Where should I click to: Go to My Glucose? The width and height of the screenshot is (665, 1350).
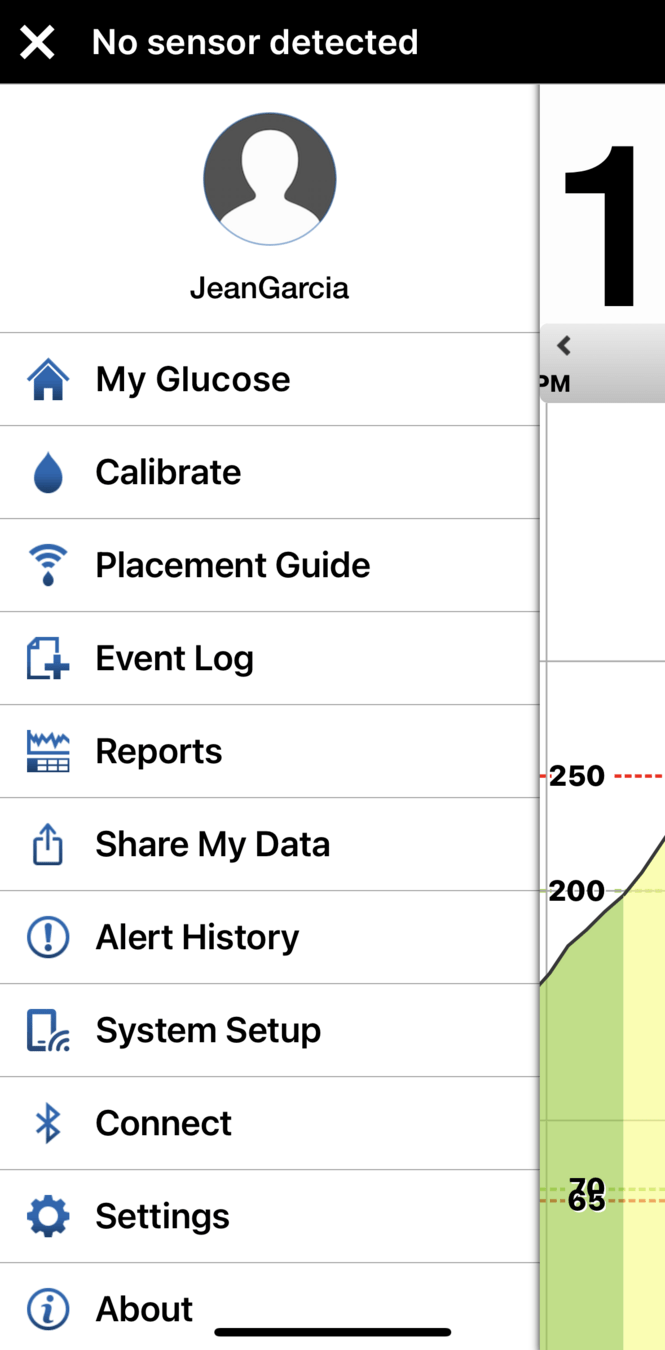(192, 379)
